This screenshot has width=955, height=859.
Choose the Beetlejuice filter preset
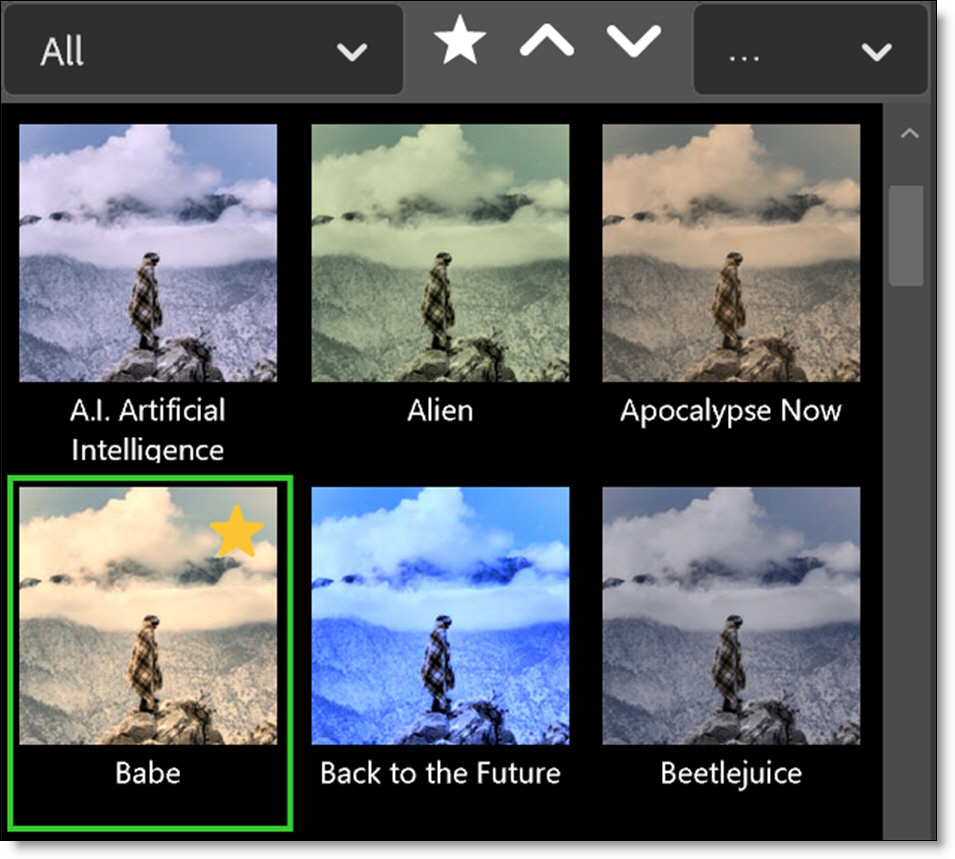click(731, 616)
